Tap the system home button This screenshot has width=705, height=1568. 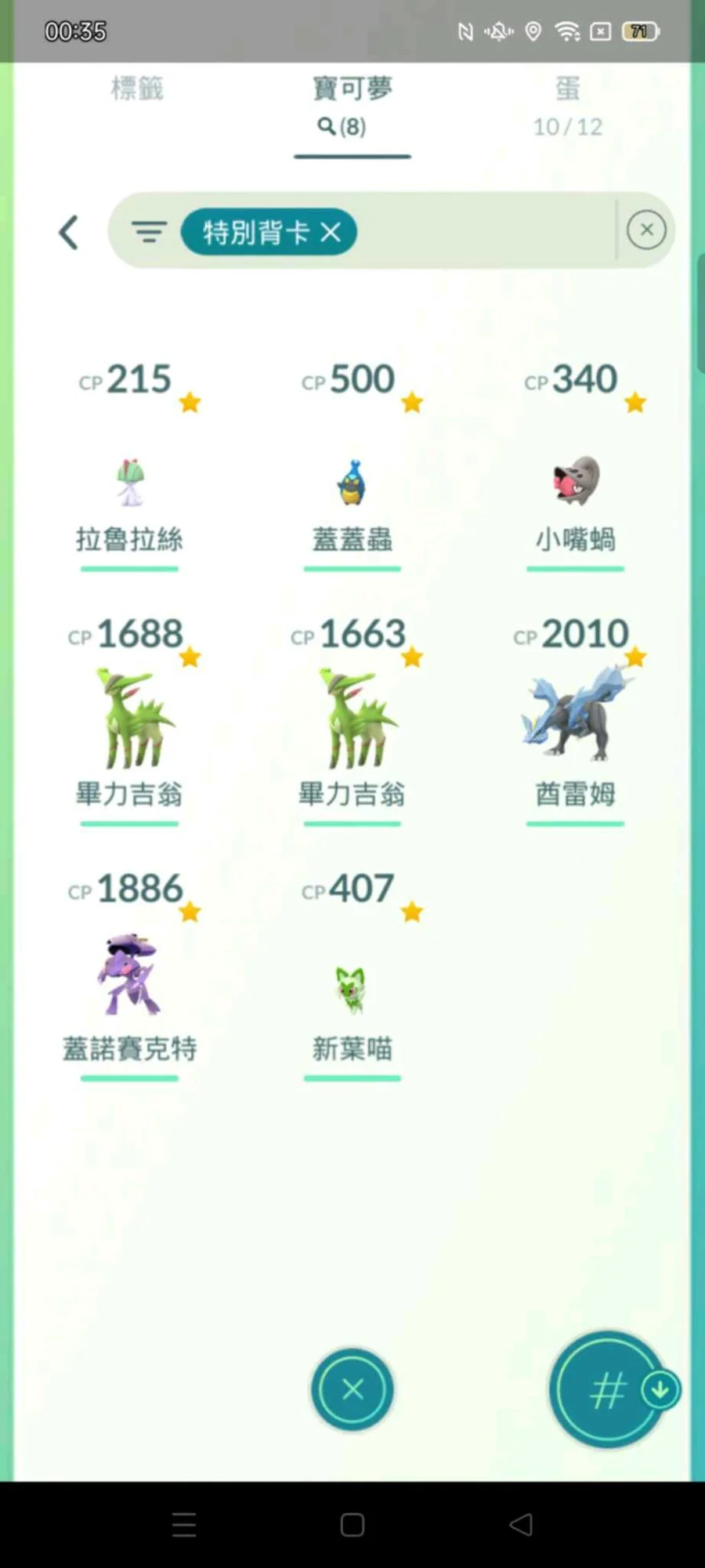tap(352, 1525)
